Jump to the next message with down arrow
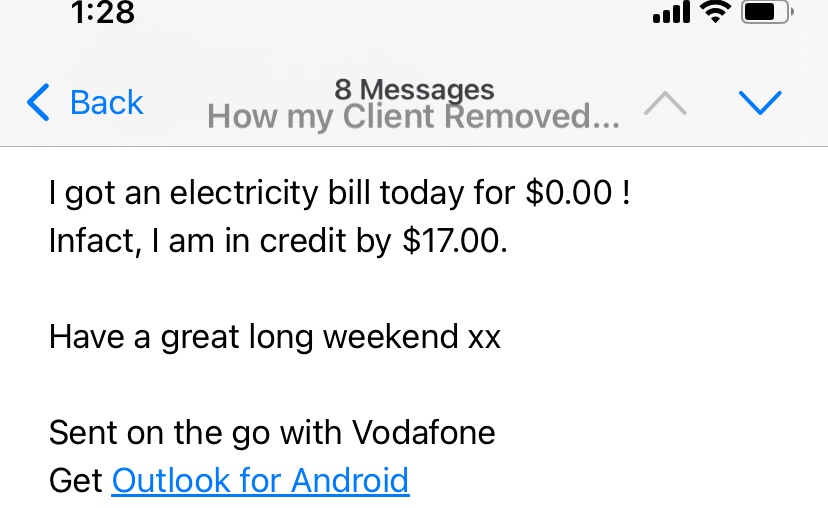The height and width of the screenshot is (508, 828). 759,102
